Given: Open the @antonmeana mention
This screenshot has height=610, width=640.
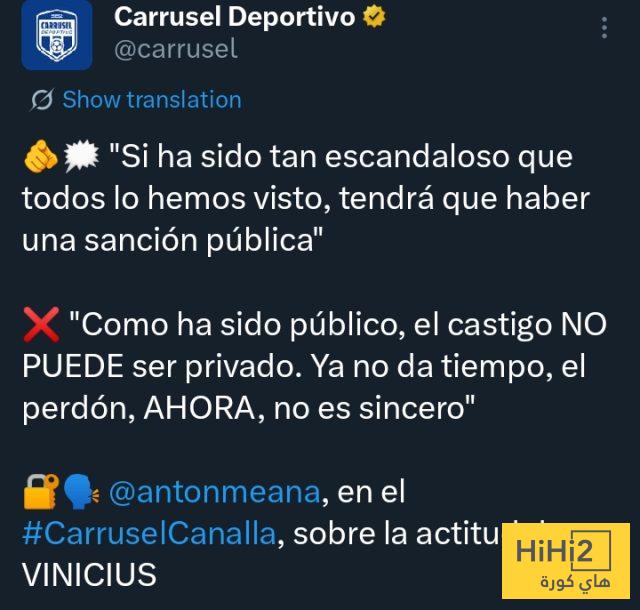Looking at the screenshot, I should point(213,493).
